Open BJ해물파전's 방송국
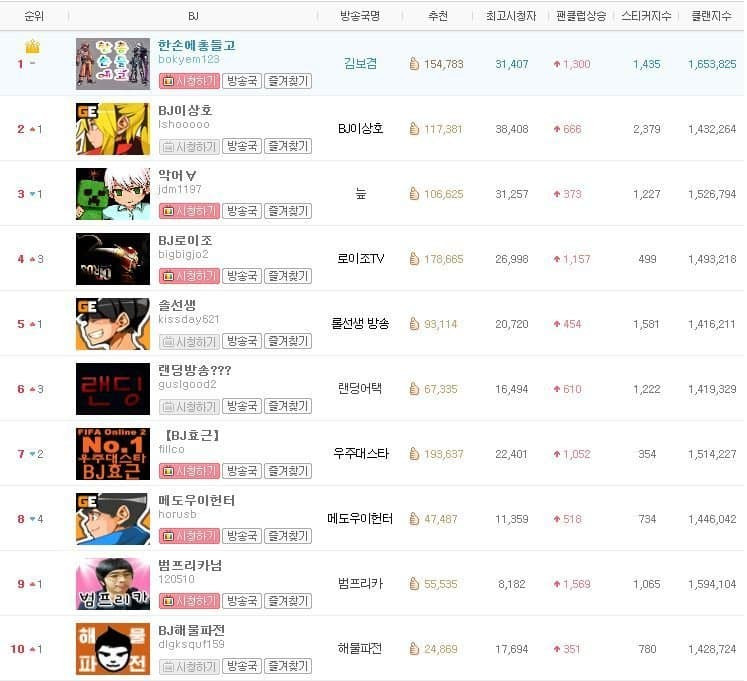Viewport: 747px width, 681px height. [241, 666]
